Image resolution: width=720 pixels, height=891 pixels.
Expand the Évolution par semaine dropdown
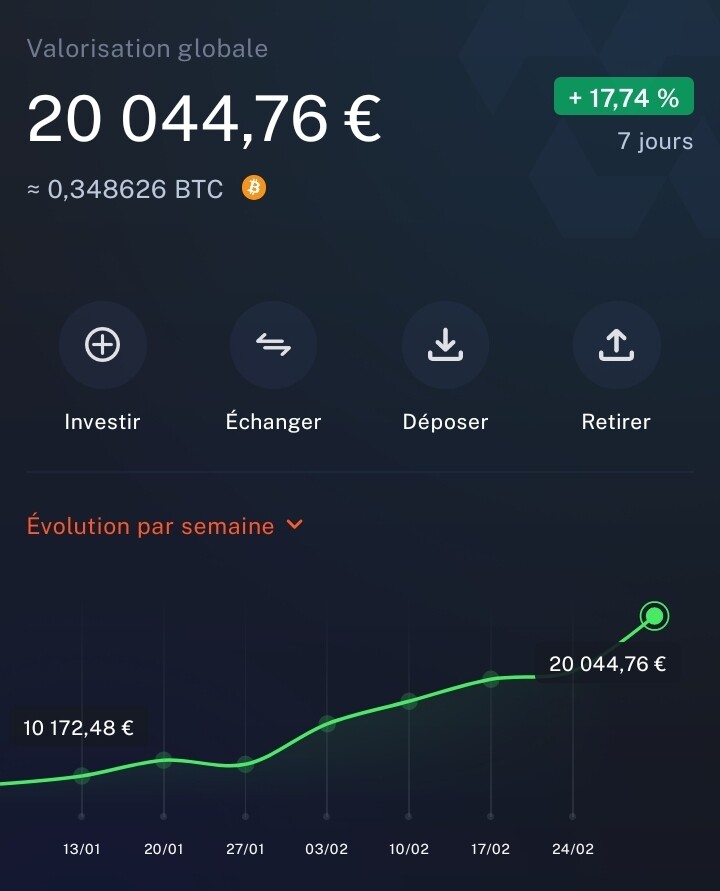pos(165,526)
